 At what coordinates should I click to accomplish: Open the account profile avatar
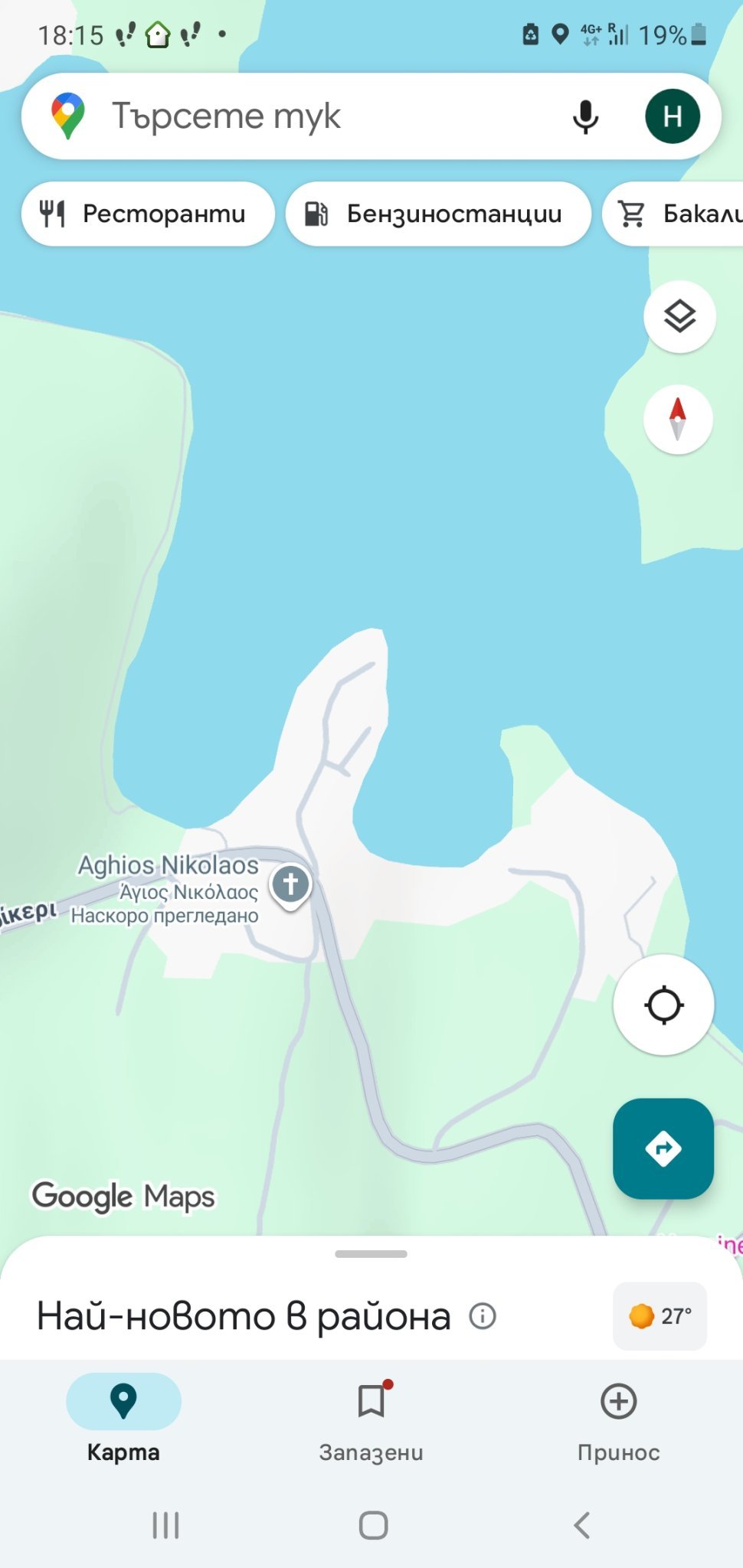[x=672, y=116]
